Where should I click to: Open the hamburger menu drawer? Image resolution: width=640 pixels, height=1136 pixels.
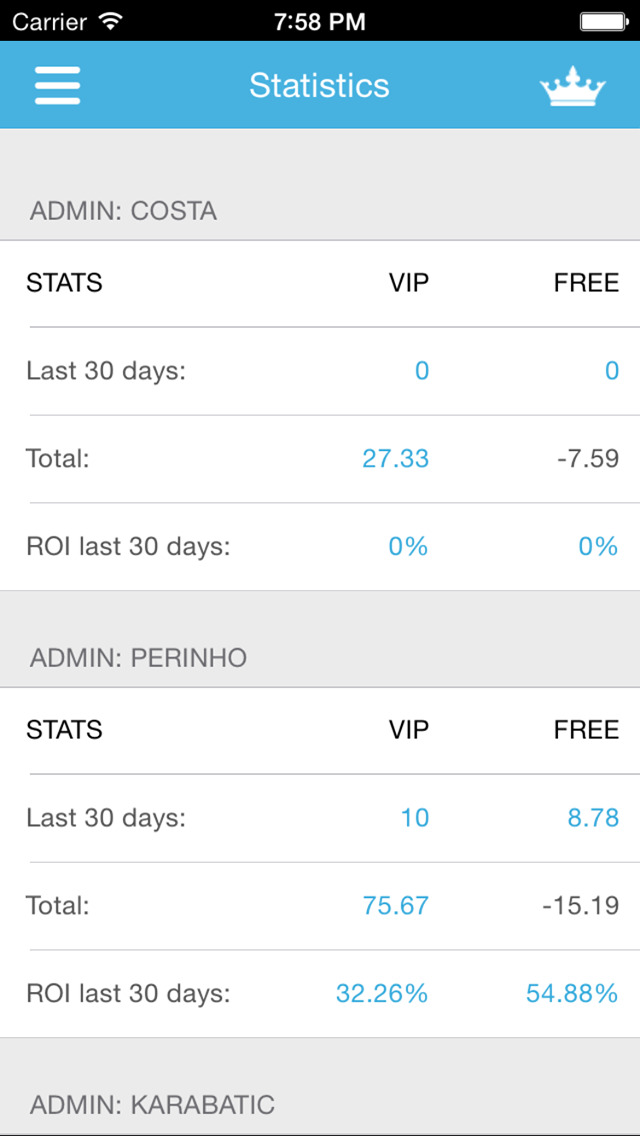click(57, 85)
